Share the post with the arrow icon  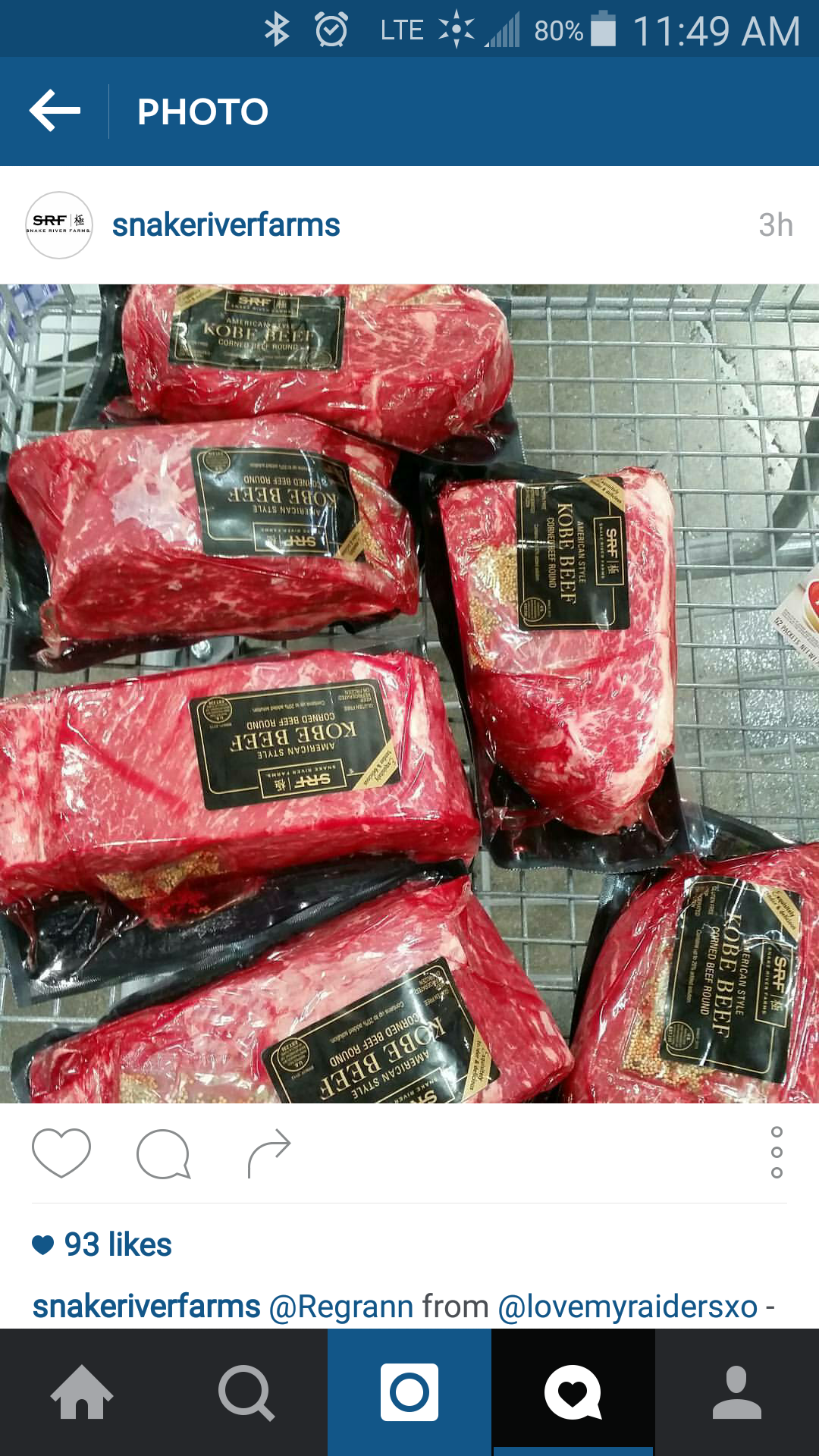(x=269, y=1153)
